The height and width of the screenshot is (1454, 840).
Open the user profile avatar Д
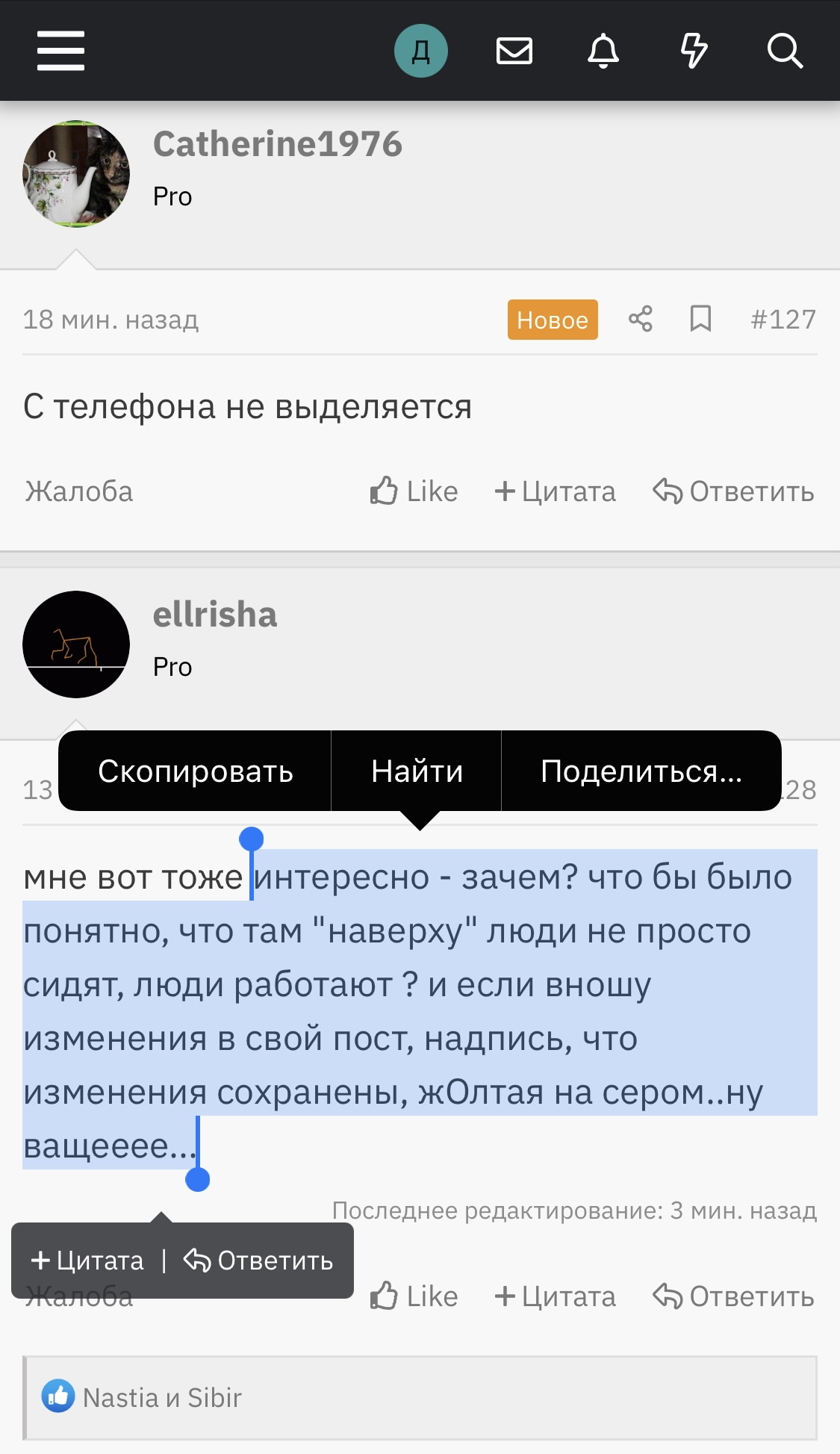pyautogui.click(x=420, y=51)
